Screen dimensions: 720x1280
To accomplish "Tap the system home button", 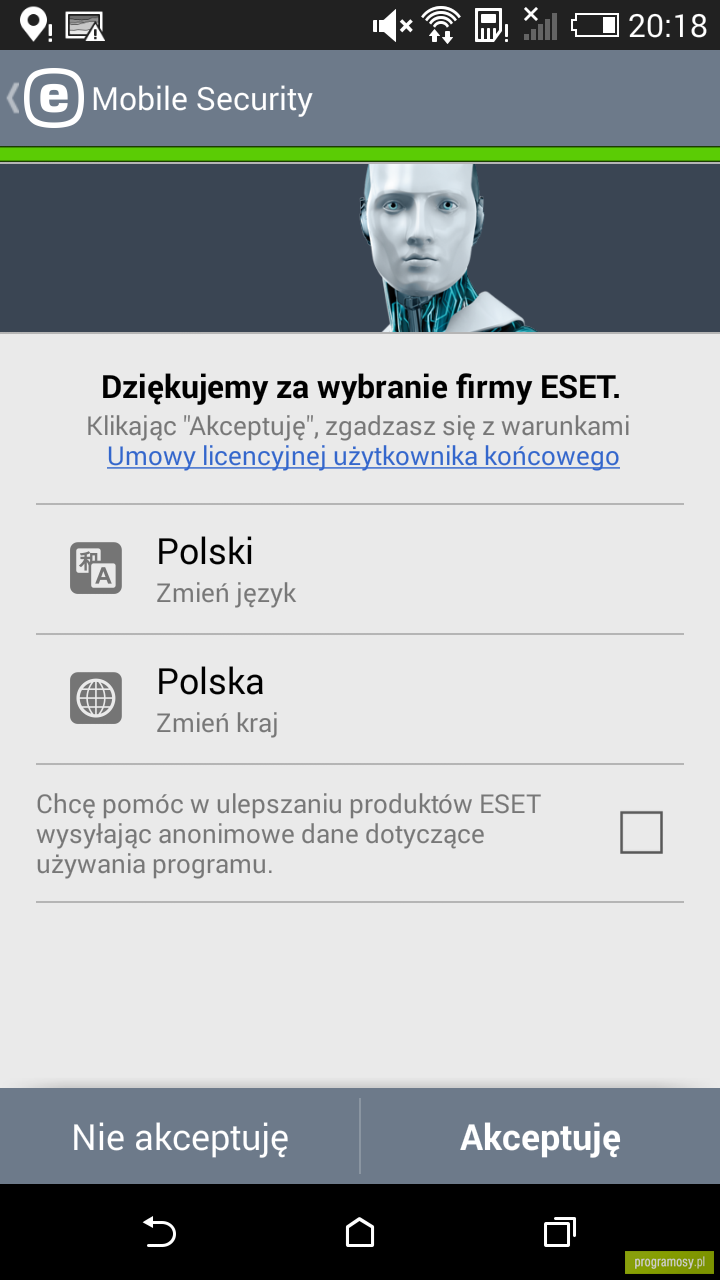I will 360,1232.
